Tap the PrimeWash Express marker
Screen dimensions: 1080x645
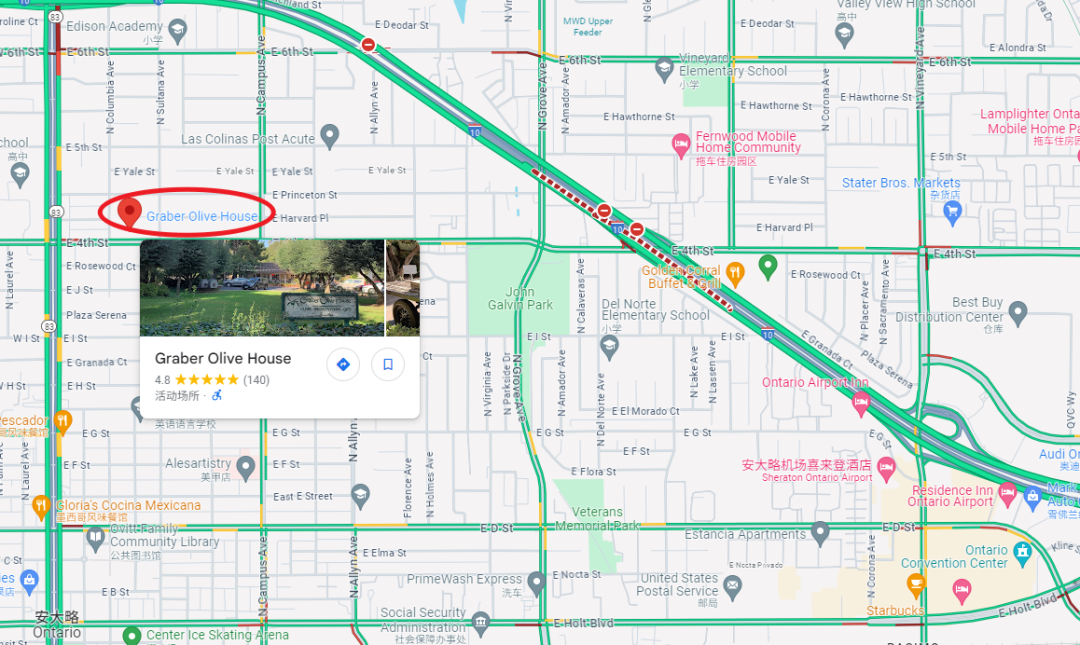coord(536,580)
